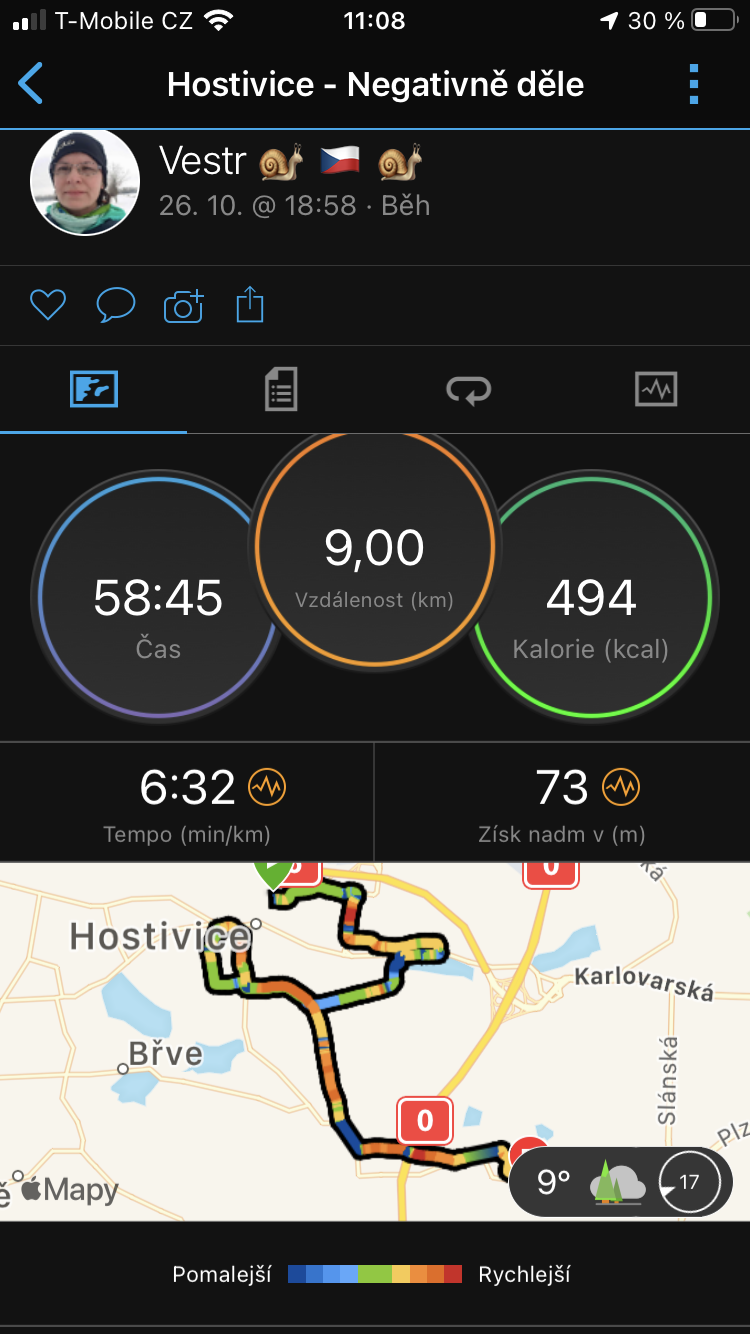Switch to the laps tab
750x1334 pixels.
(468, 389)
